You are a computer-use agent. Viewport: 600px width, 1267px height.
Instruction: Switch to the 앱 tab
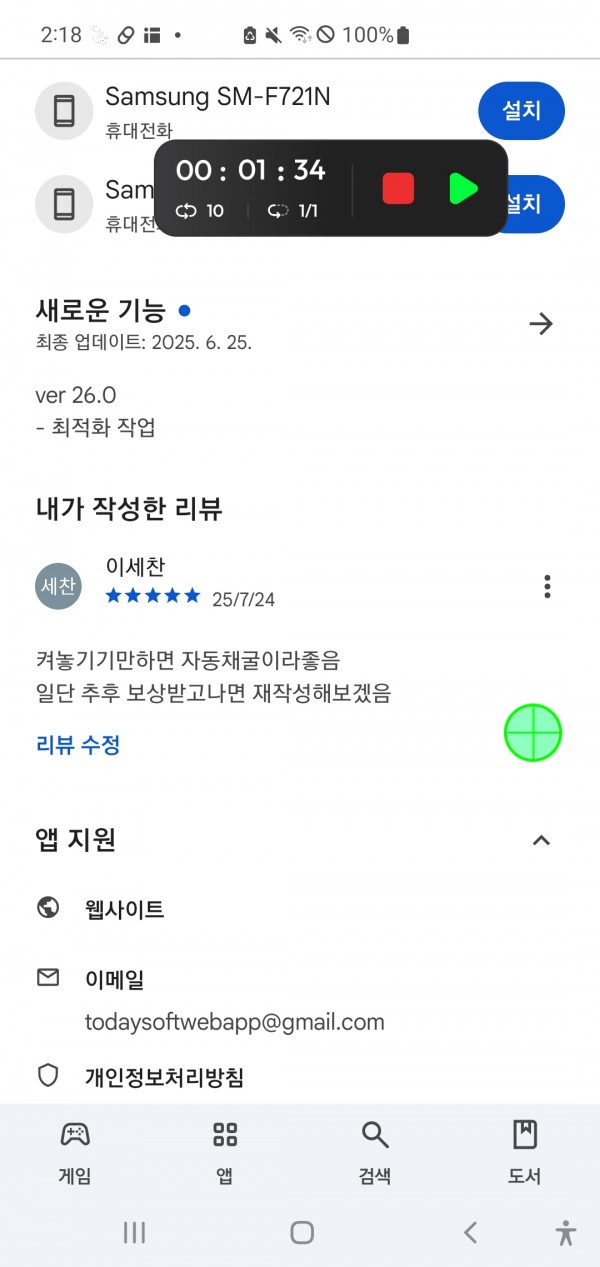(225, 1152)
